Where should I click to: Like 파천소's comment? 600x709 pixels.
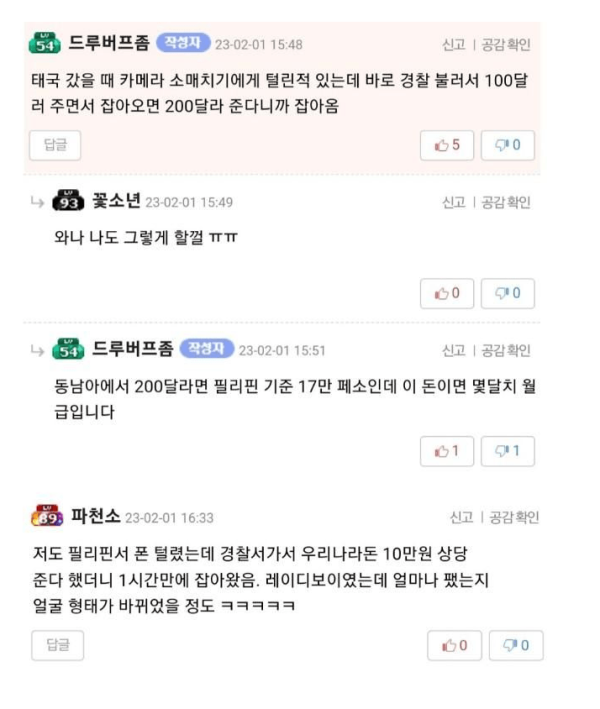point(456,645)
